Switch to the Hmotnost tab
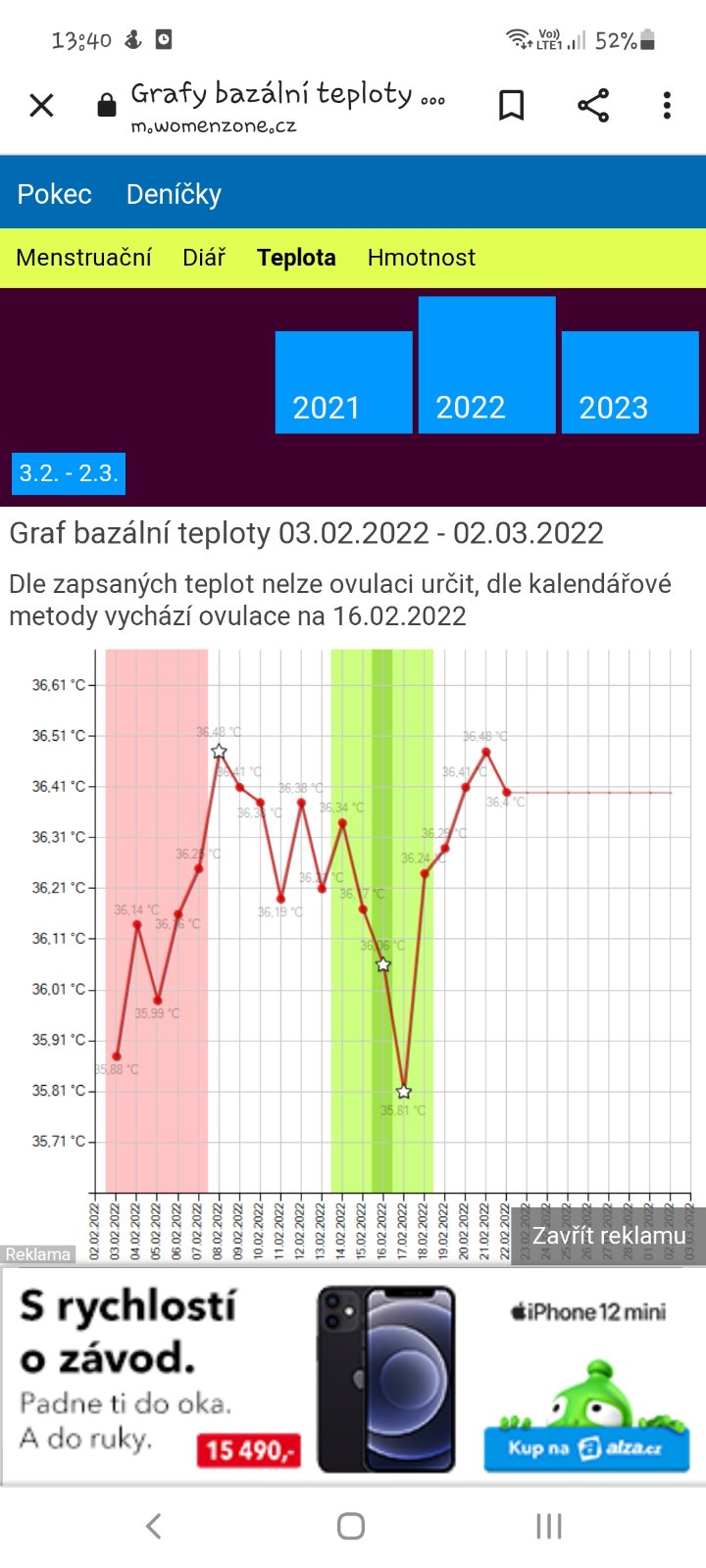 (421, 258)
